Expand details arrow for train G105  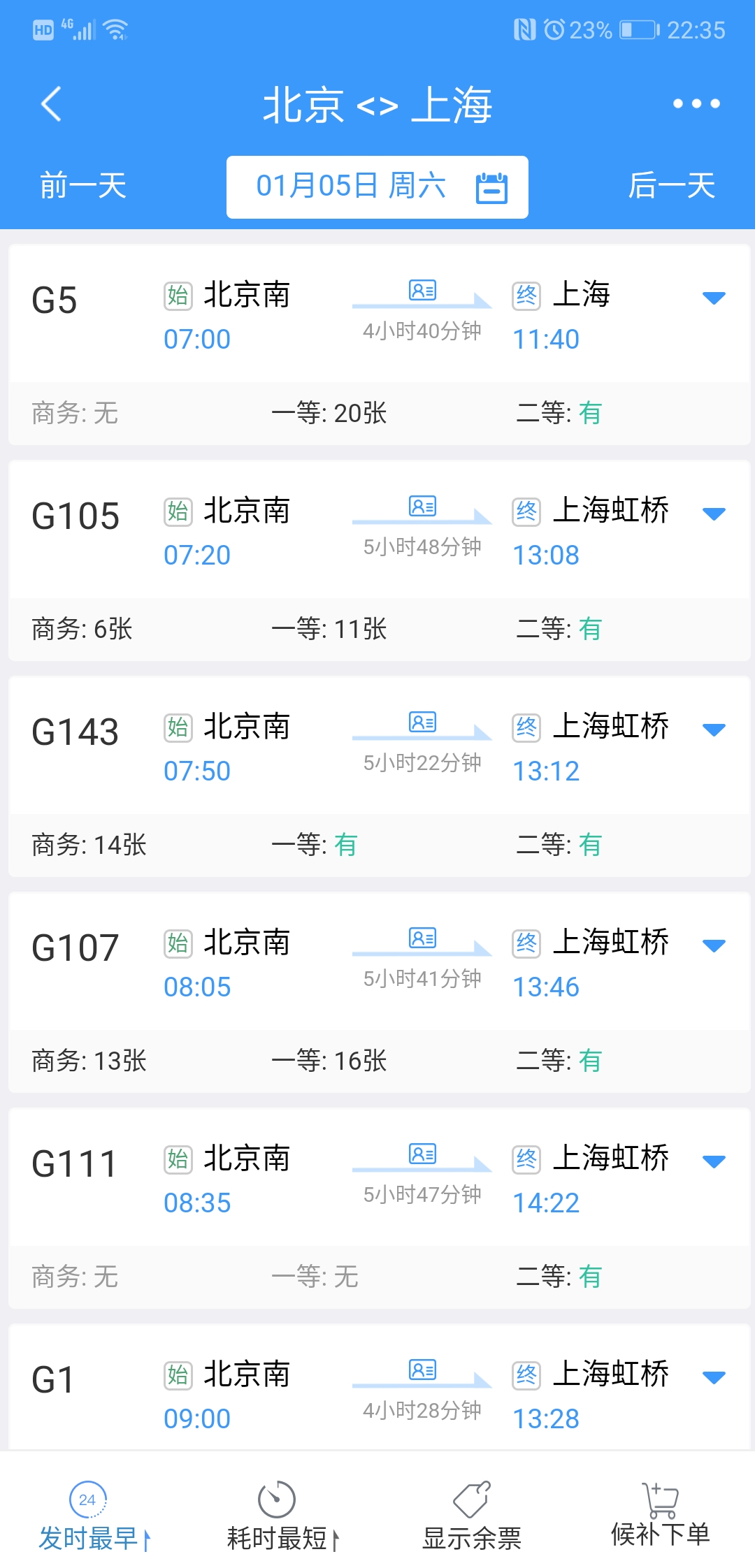(714, 514)
